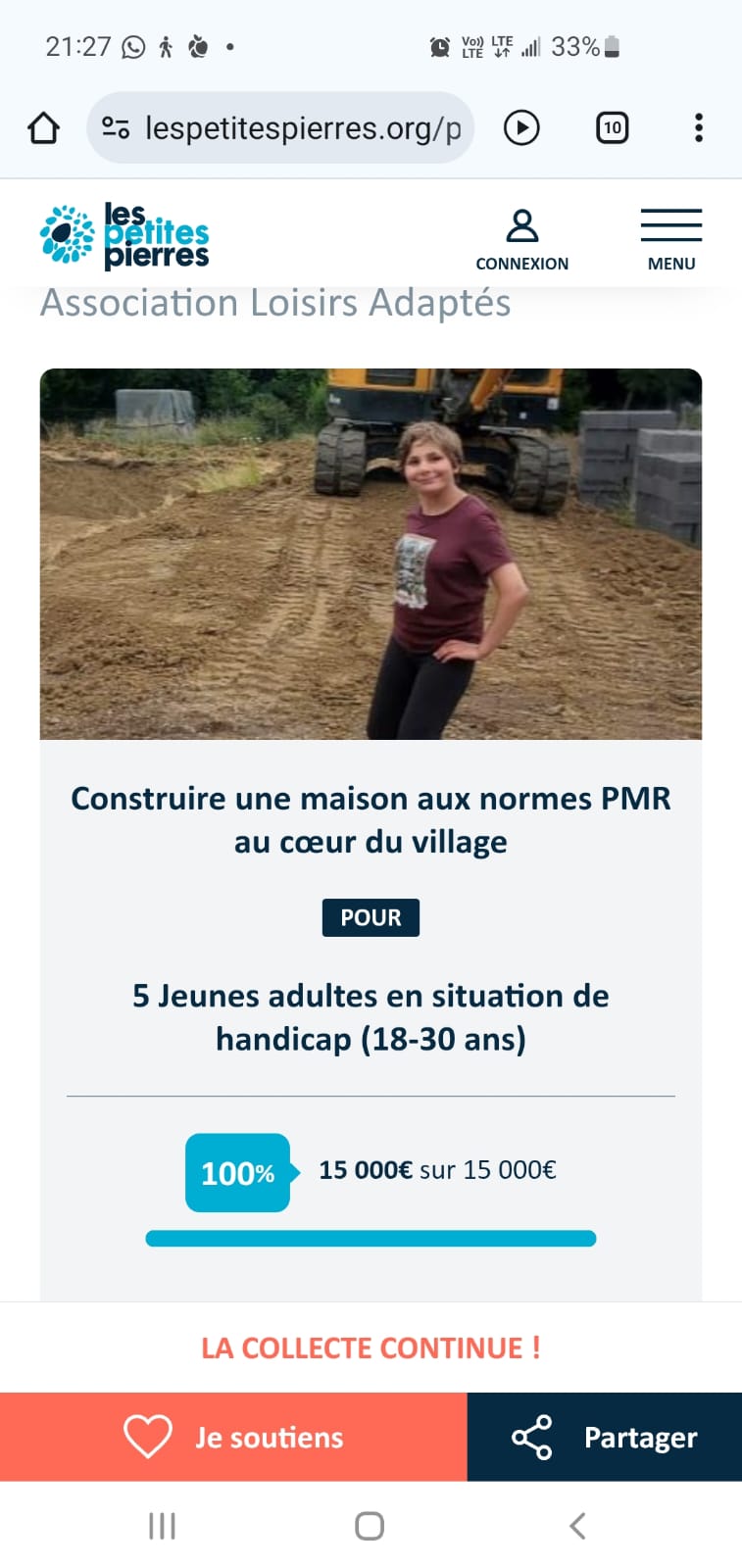Image resolution: width=742 pixels, height=1568 pixels.
Task: Tap the site info icon in the address bar
Action: (117, 126)
